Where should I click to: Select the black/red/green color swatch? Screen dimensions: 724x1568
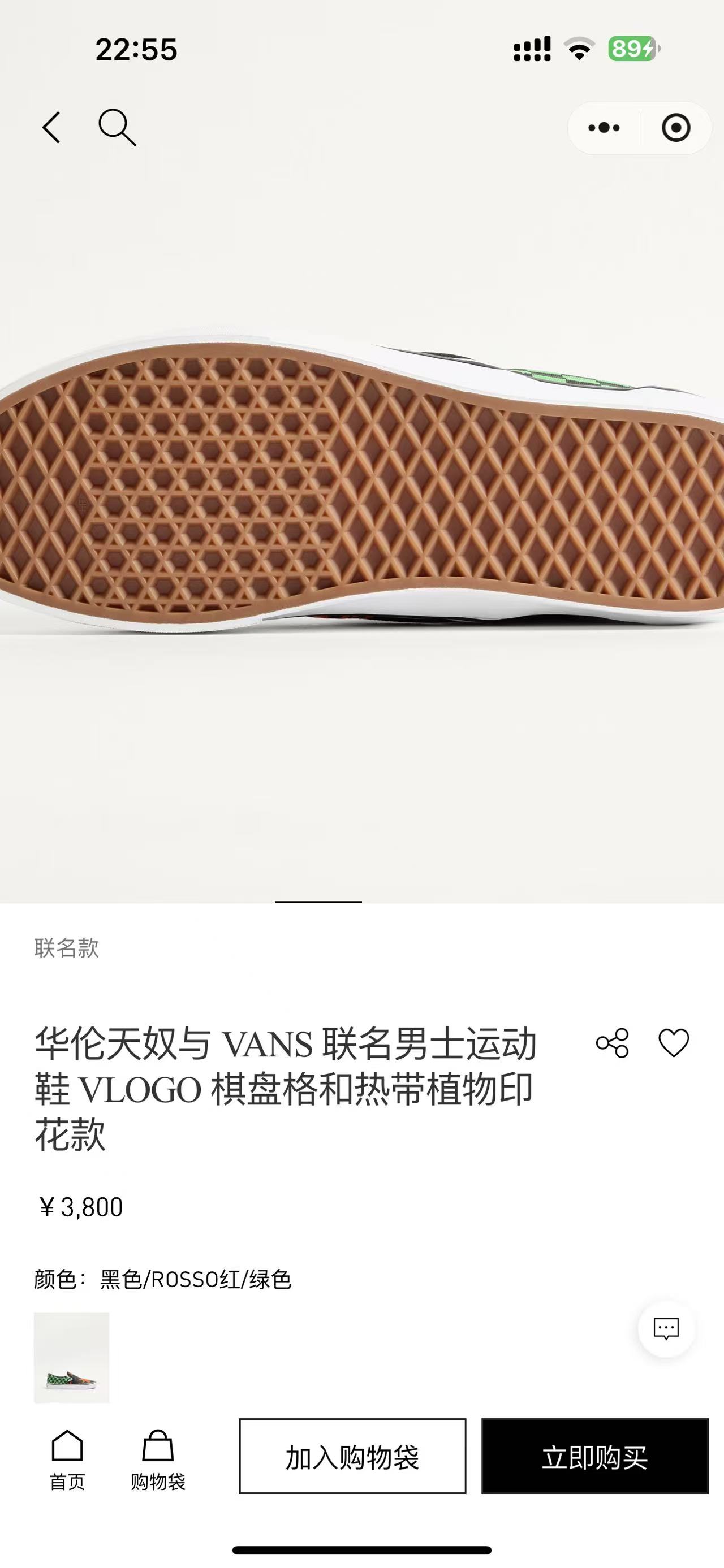coord(71,1356)
